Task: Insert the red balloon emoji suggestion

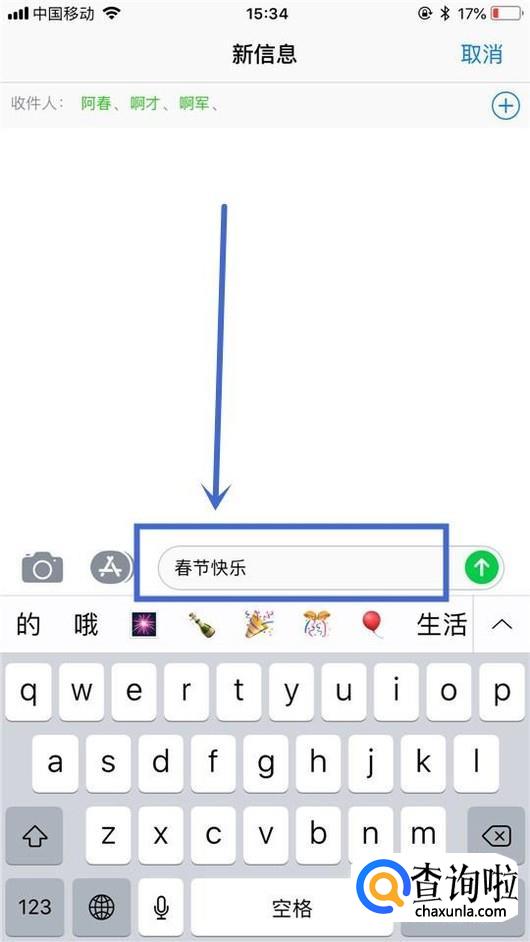Action: [373, 624]
